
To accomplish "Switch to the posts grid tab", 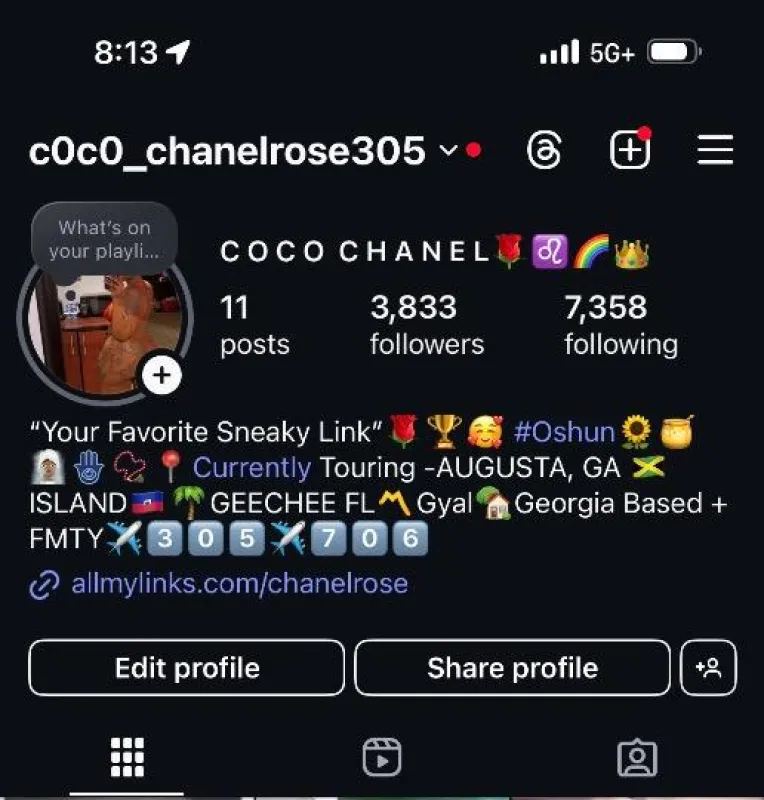I will click(x=127, y=758).
